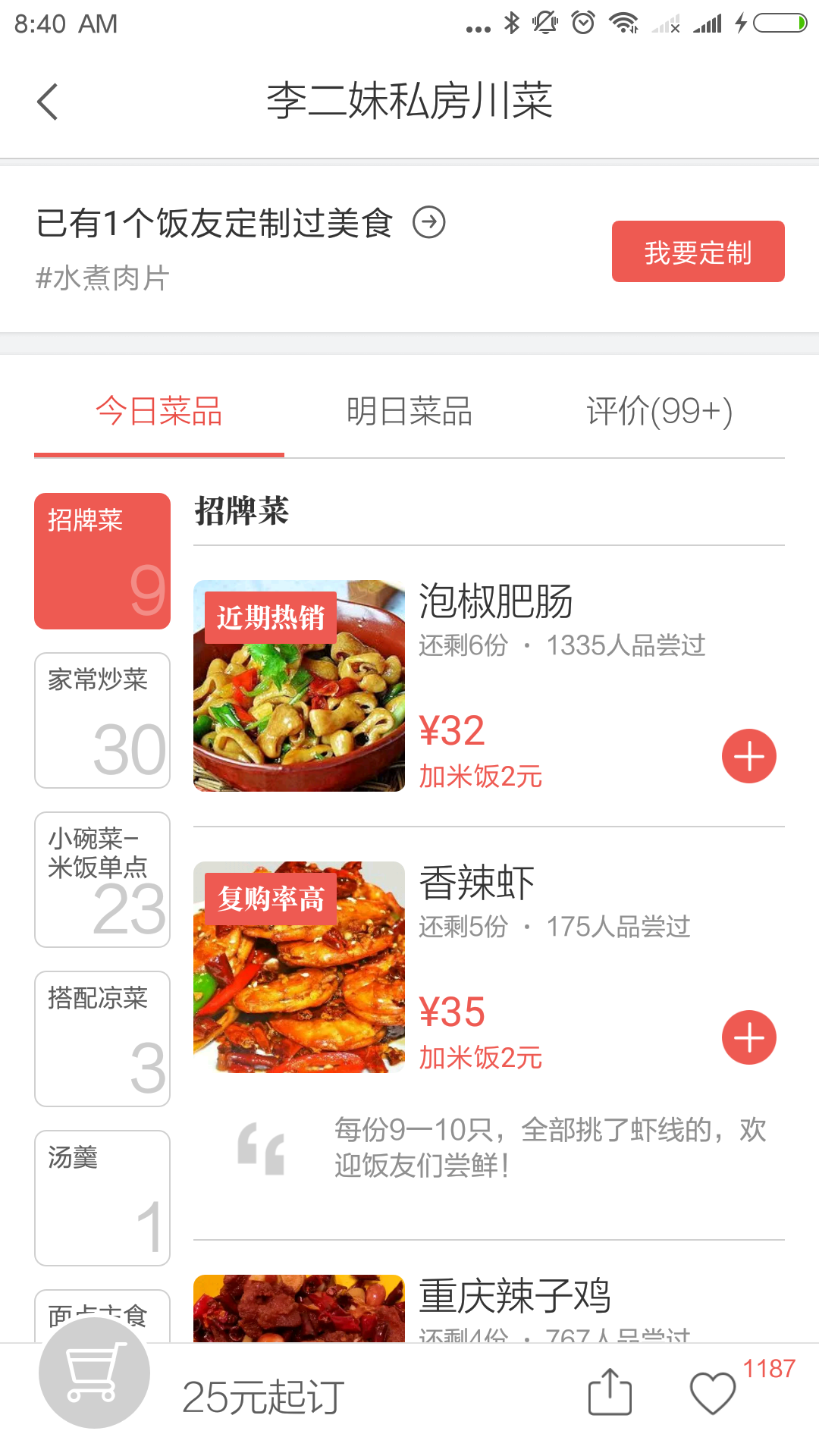Check the battery level indicator

780,23
